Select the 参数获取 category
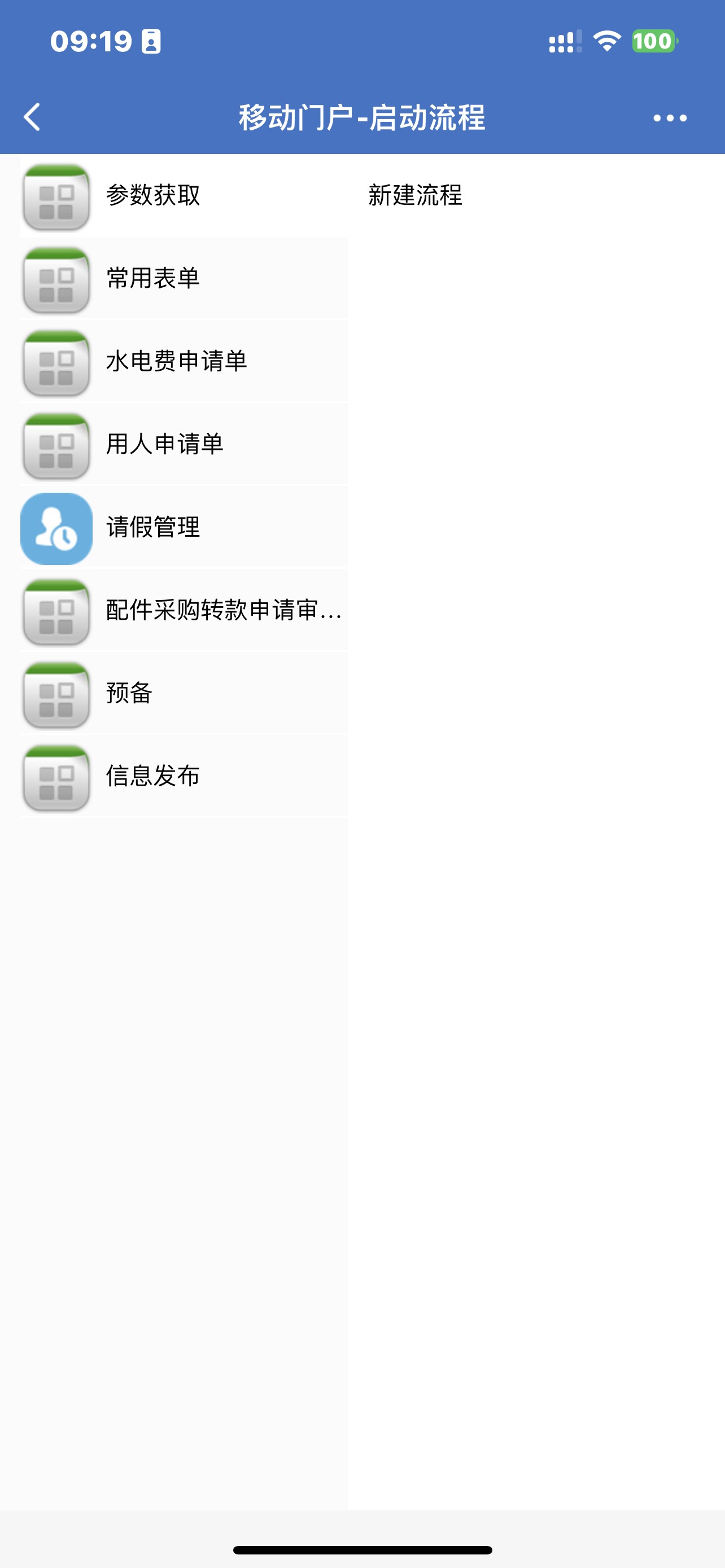Image resolution: width=725 pixels, height=1568 pixels. 182,196
